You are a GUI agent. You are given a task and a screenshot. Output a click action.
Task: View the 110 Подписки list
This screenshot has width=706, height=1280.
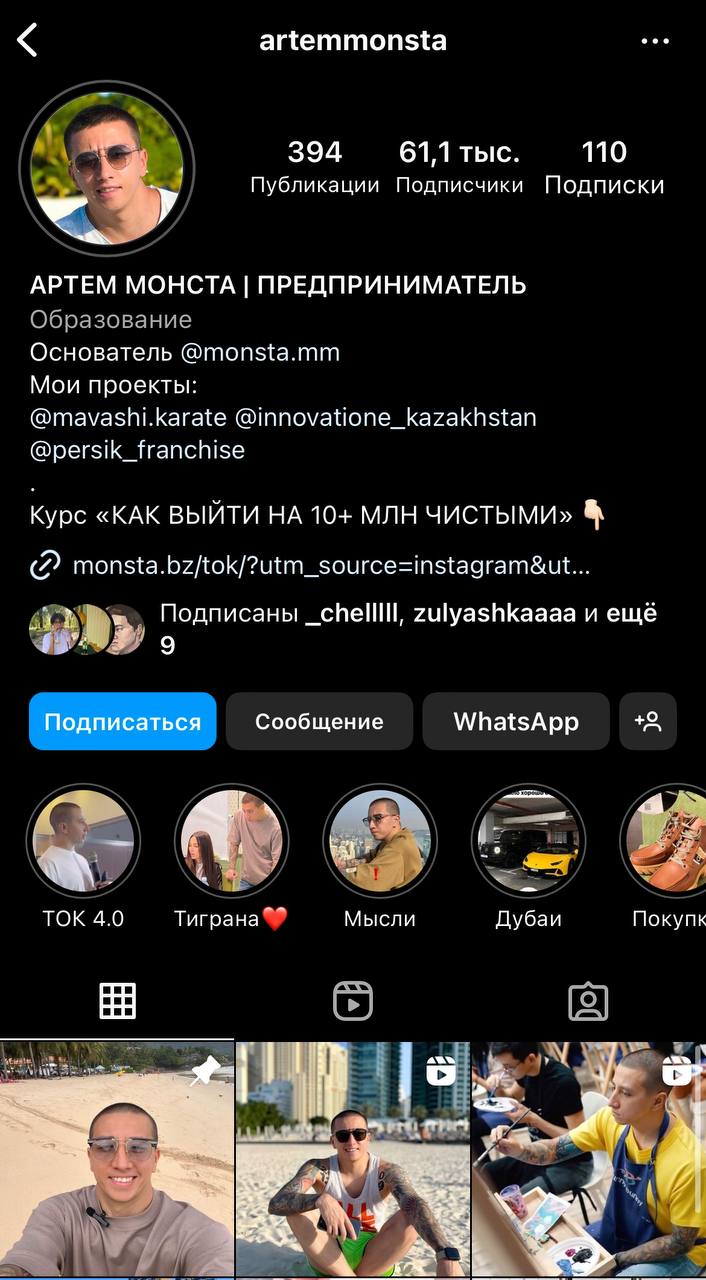pos(604,167)
